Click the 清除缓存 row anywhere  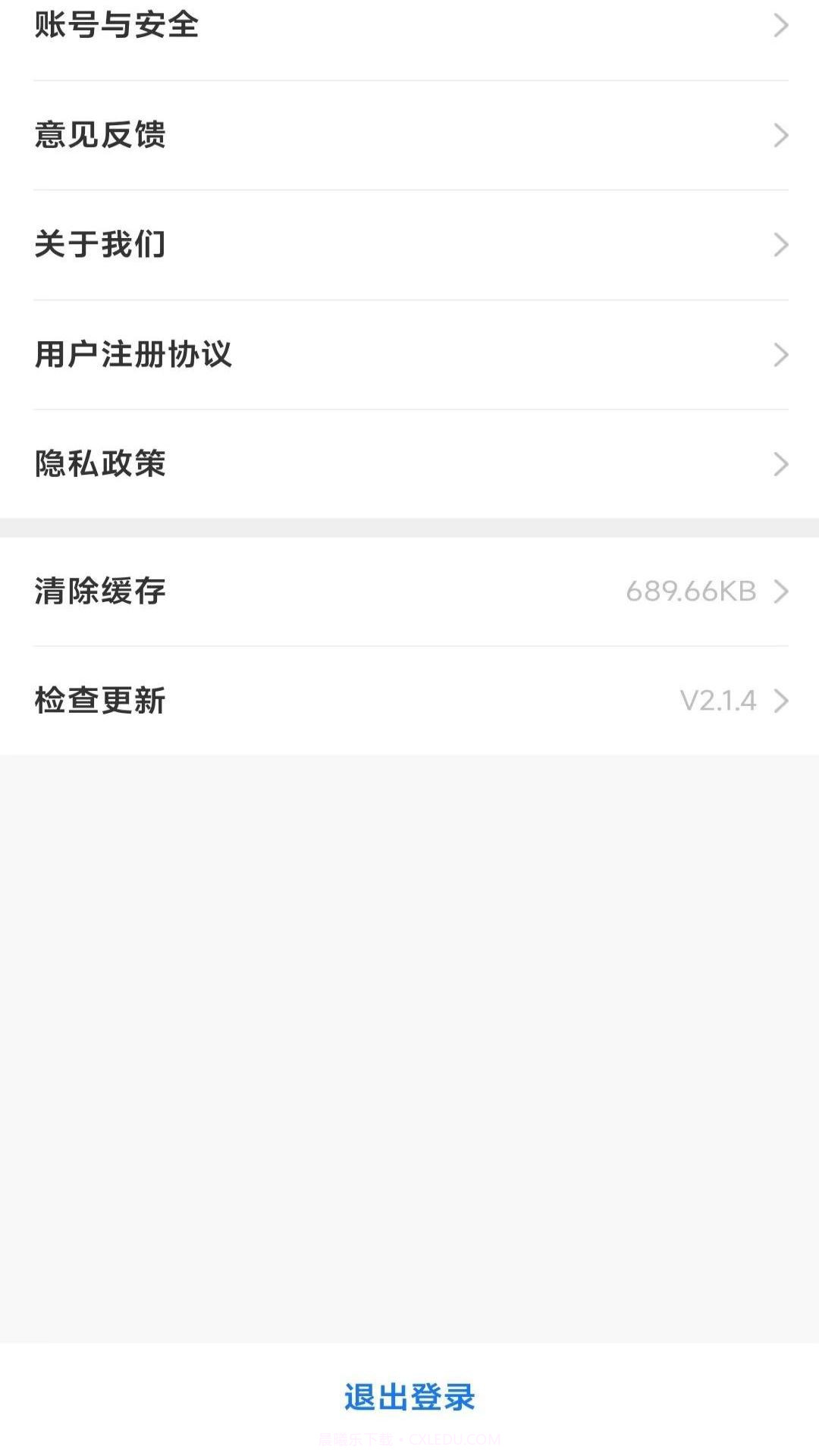[x=409, y=592]
